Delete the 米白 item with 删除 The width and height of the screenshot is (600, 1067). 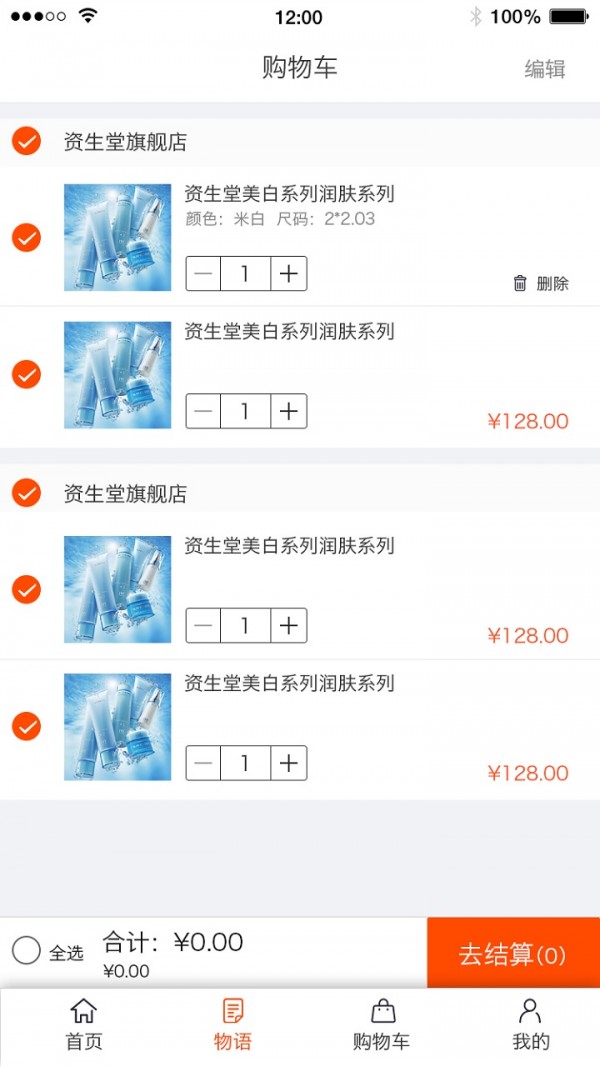(541, 283)
